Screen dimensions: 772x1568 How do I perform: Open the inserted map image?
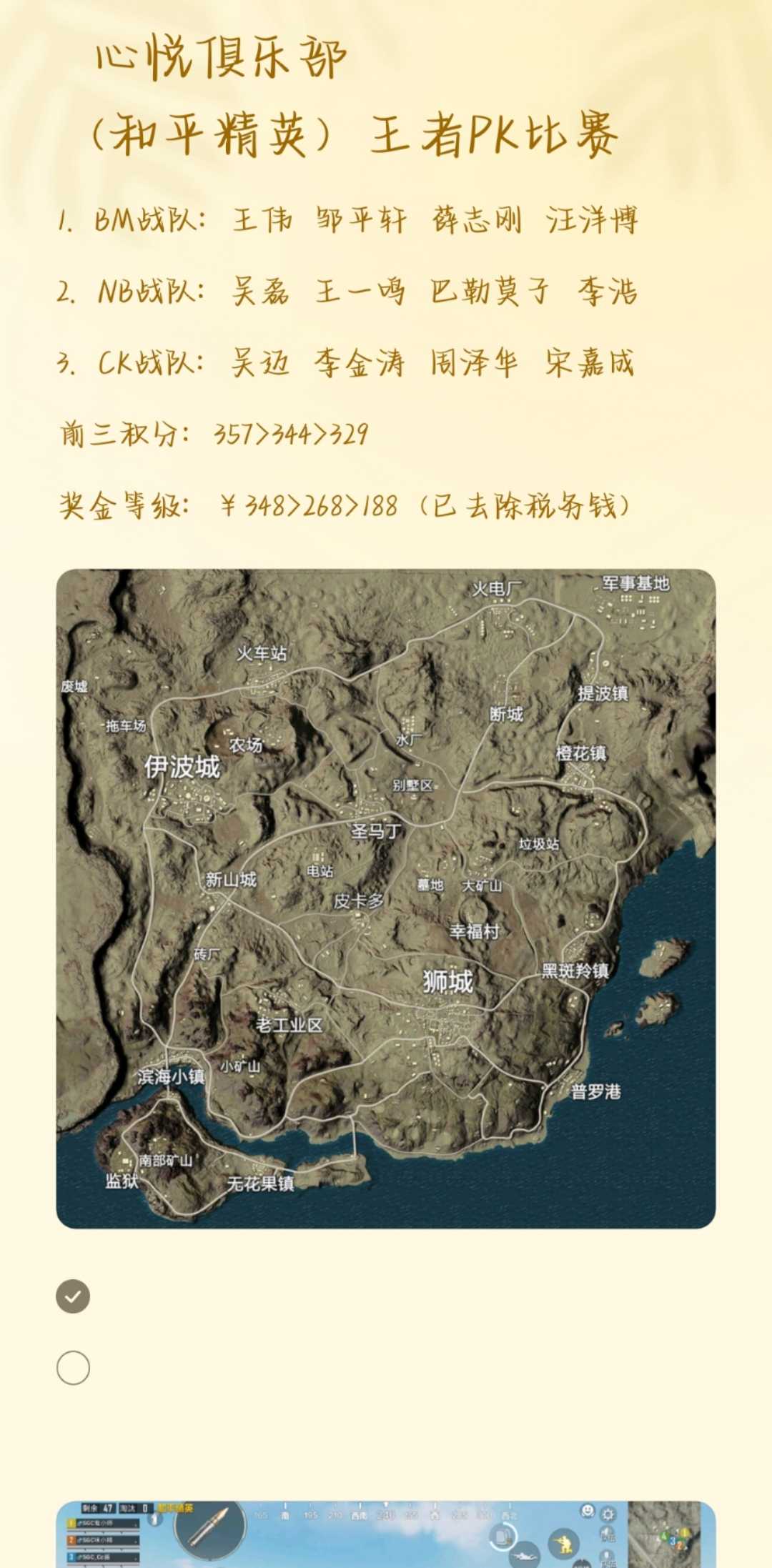pos(386,898)
